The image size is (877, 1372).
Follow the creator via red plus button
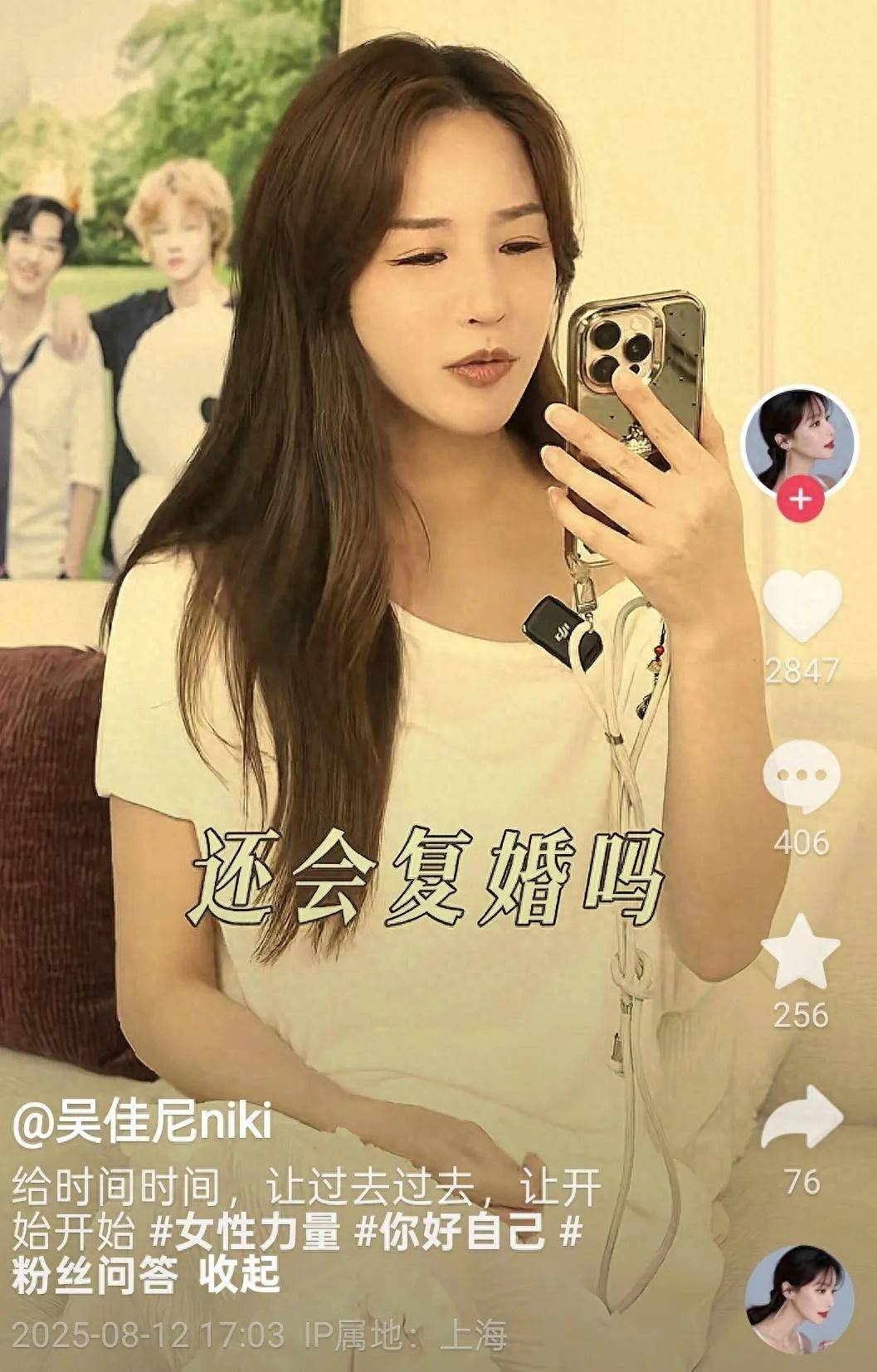[799, 500]
